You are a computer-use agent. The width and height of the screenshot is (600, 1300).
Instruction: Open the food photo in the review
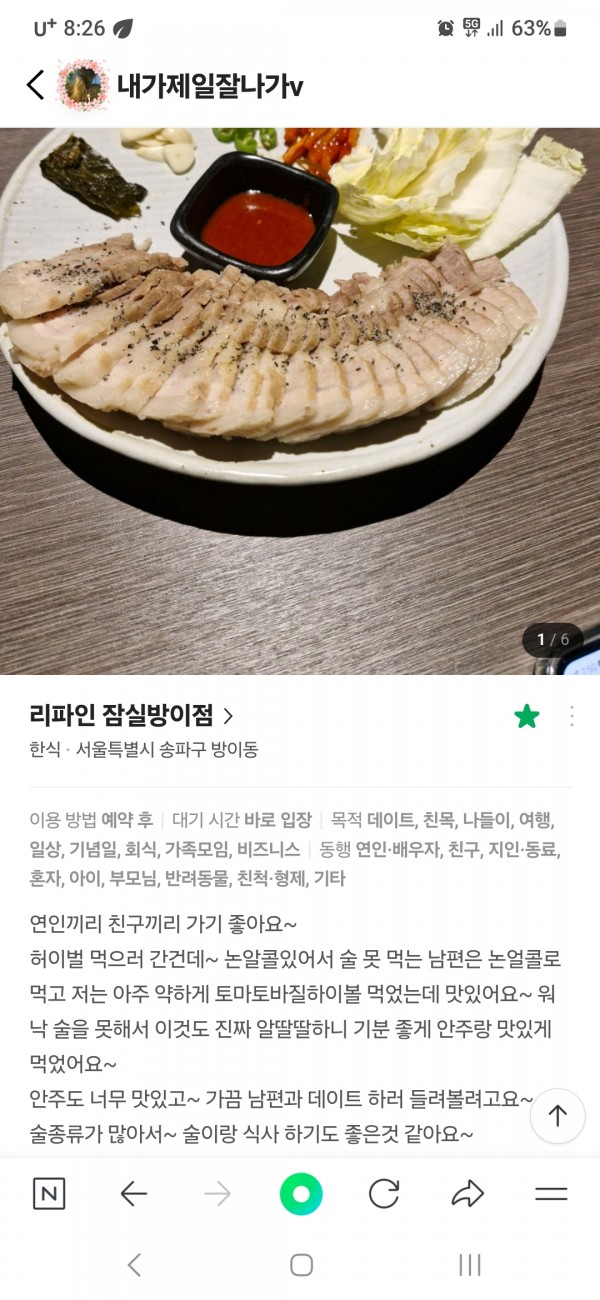(x=300, y=400)
